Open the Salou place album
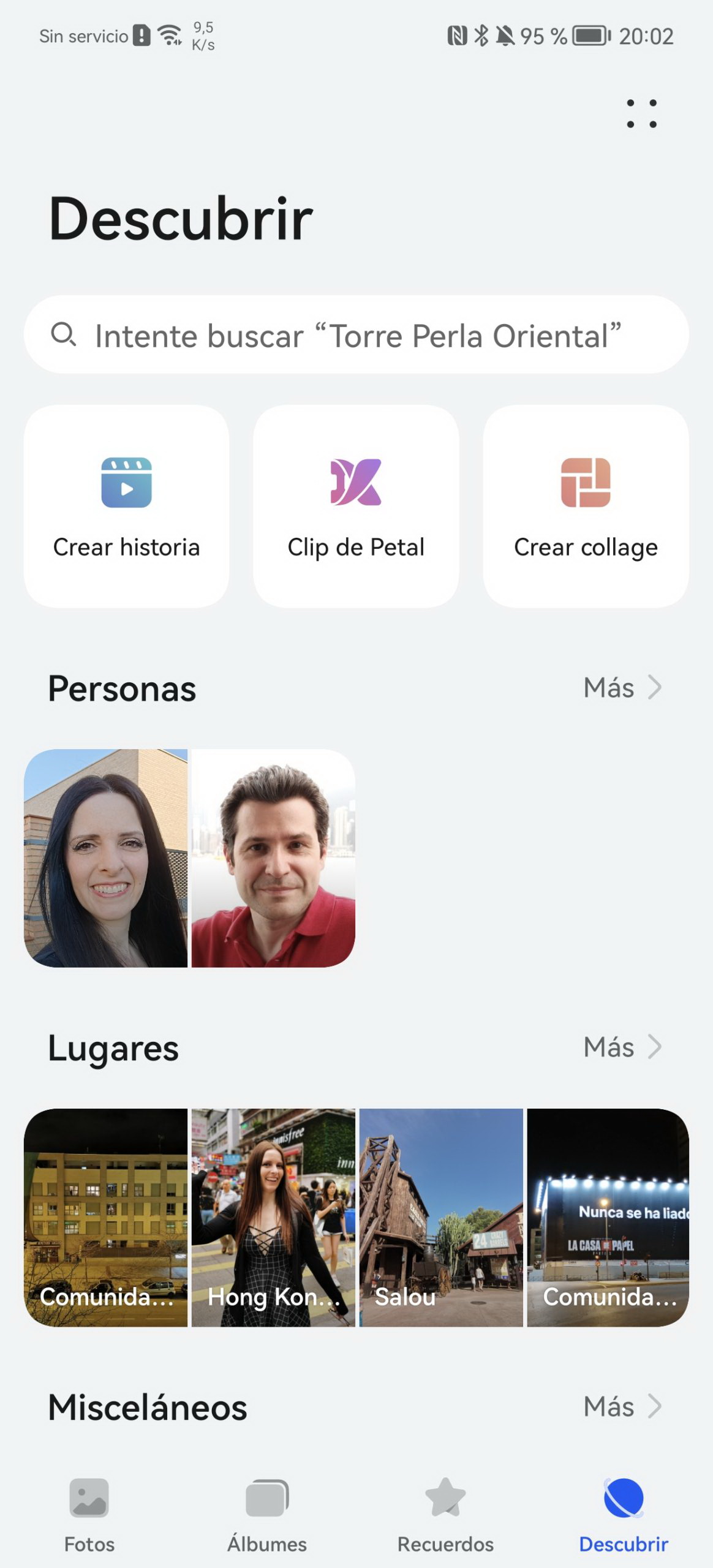This screenshot has height=1568, width=713. pyautogui.click(x=441, y=1218)
